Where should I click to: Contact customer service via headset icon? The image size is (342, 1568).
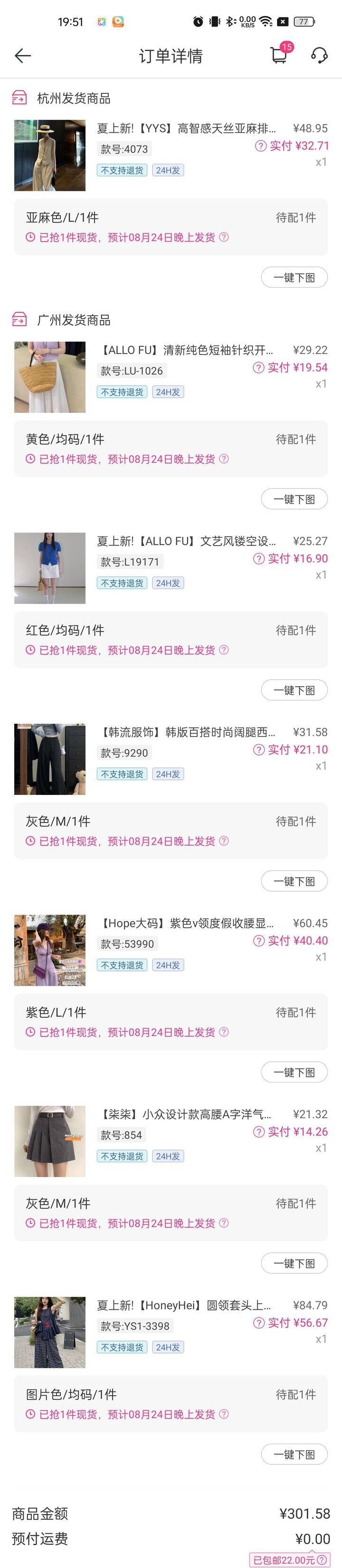tap(319, 56)
